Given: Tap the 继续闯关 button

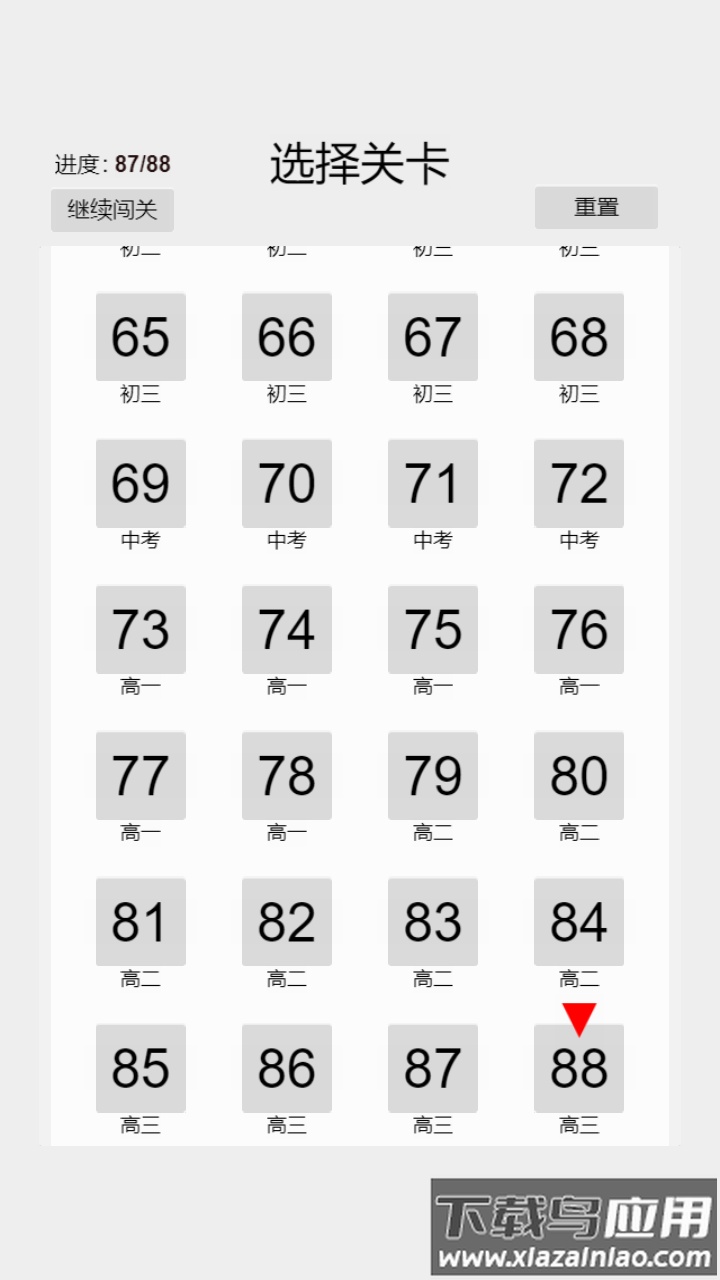Looking at the screenshot, I should coord(112,210).
